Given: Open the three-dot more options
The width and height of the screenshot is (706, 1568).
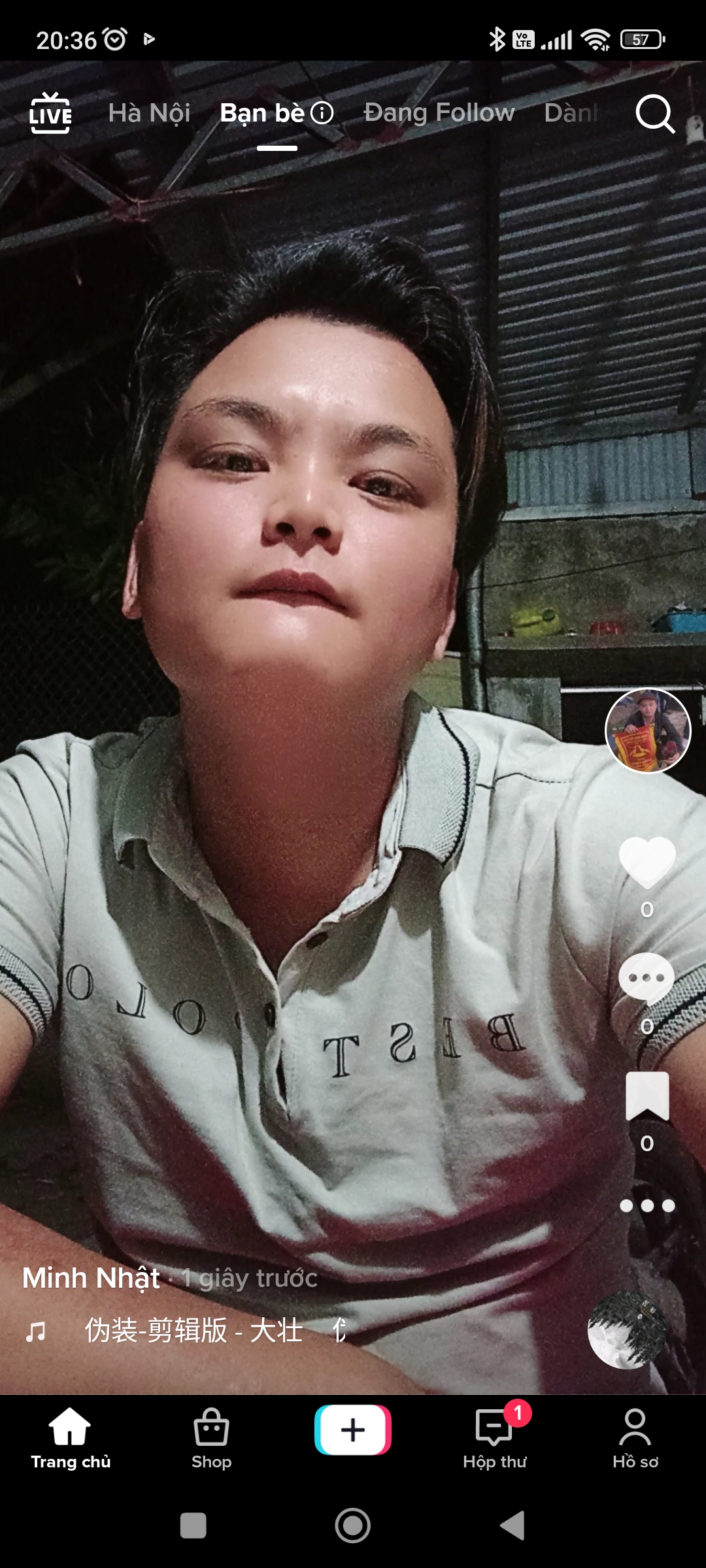Looking at the screenshot, I should tap(647, 1206).
